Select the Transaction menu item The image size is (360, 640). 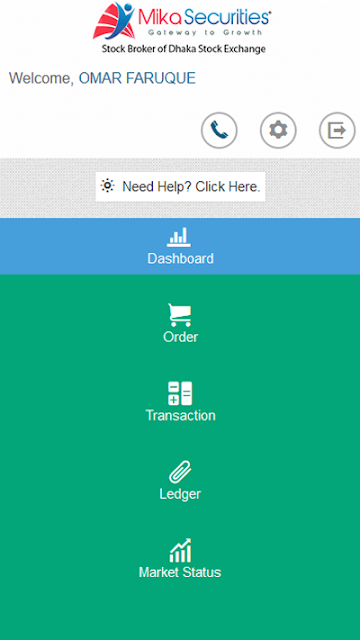click(180, 402)
